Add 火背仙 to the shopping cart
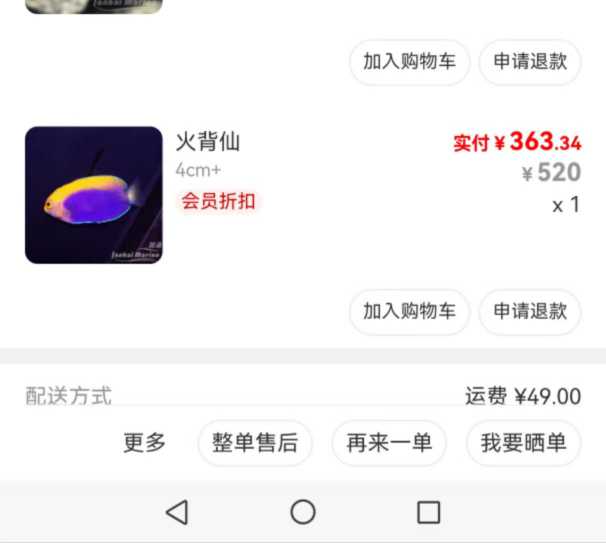 click(409, 311)
